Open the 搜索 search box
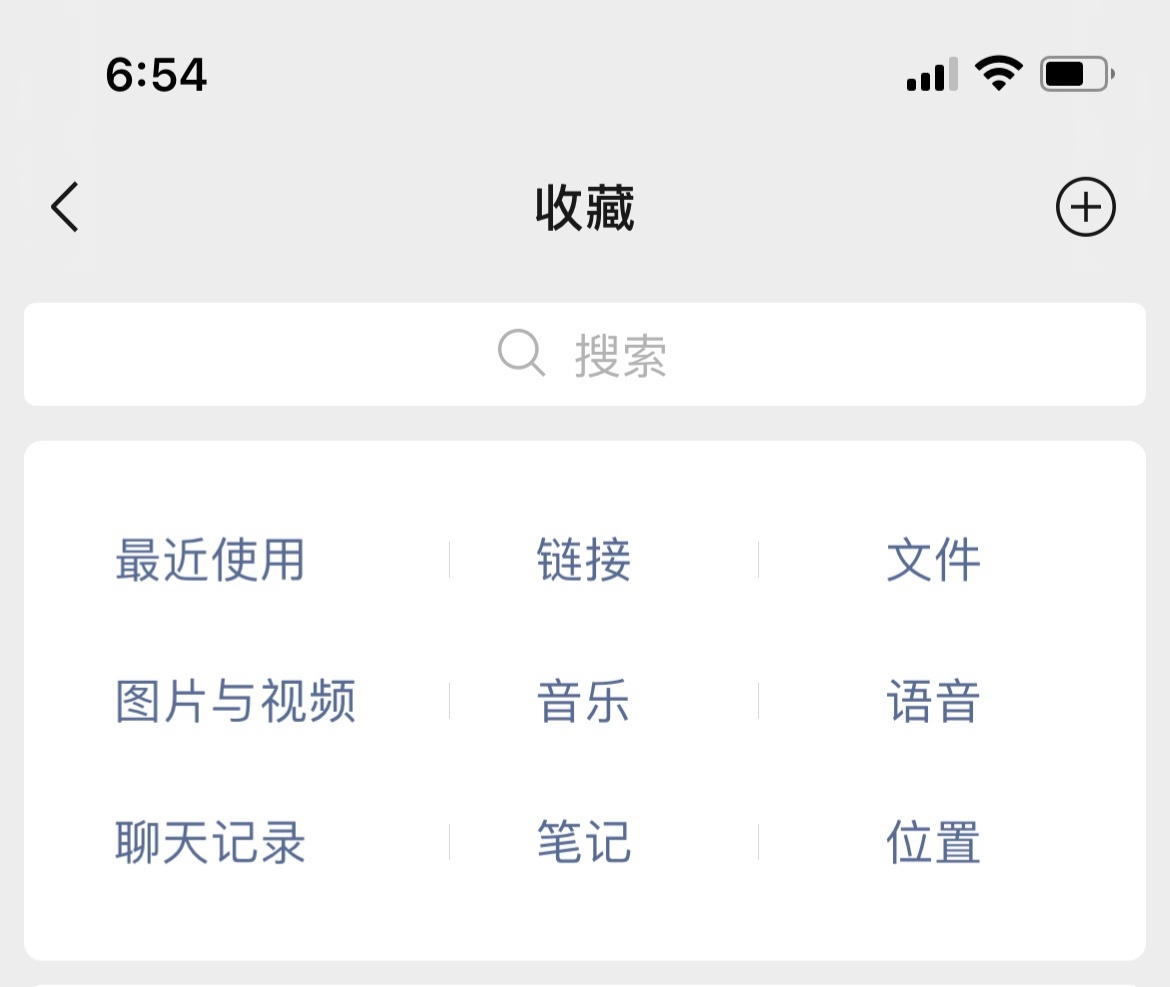 click(584, 355)
